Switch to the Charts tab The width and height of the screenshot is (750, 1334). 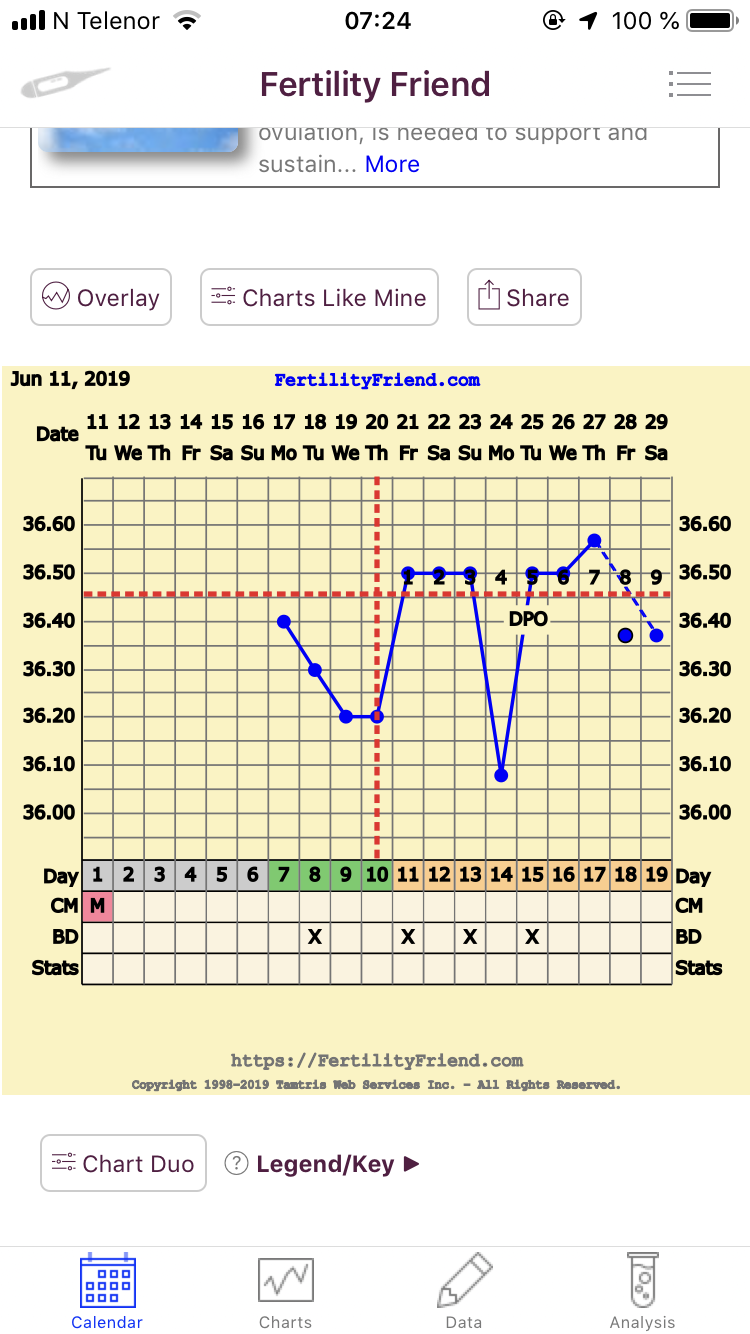click(x=286, y=1291)
